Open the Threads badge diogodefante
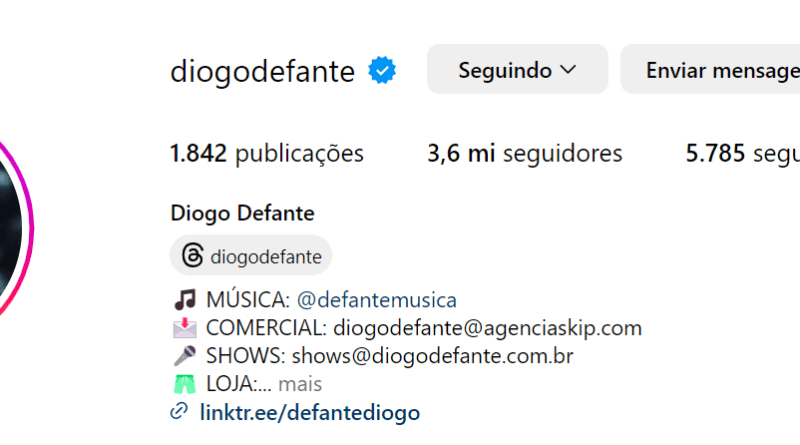Screen dimensions: 800x445 coord(251,256)
